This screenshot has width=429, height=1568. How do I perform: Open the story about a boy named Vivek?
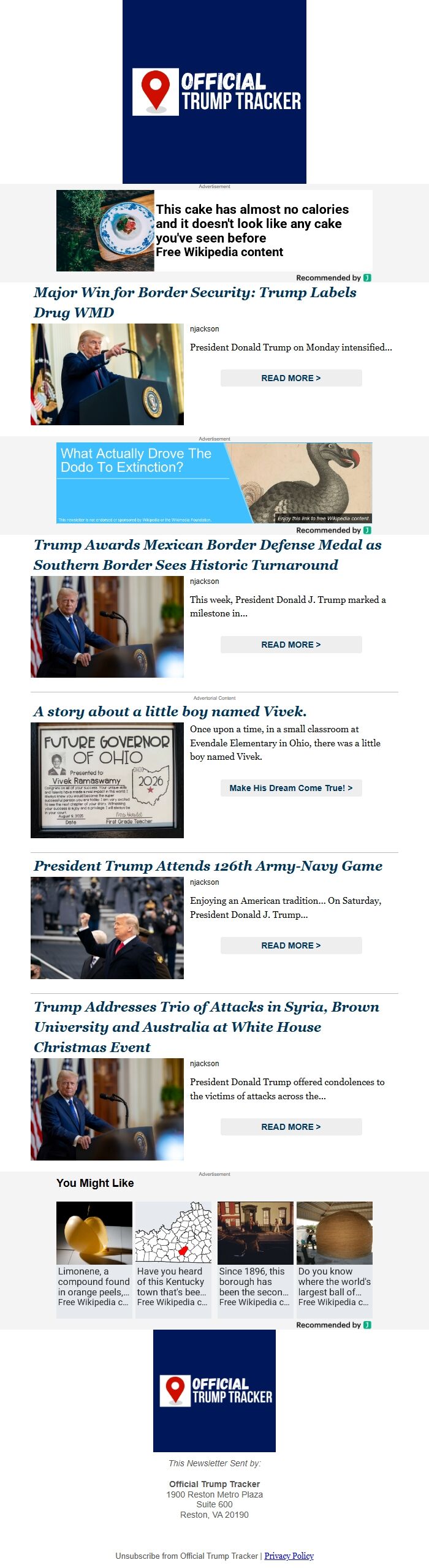click(170, 711)
